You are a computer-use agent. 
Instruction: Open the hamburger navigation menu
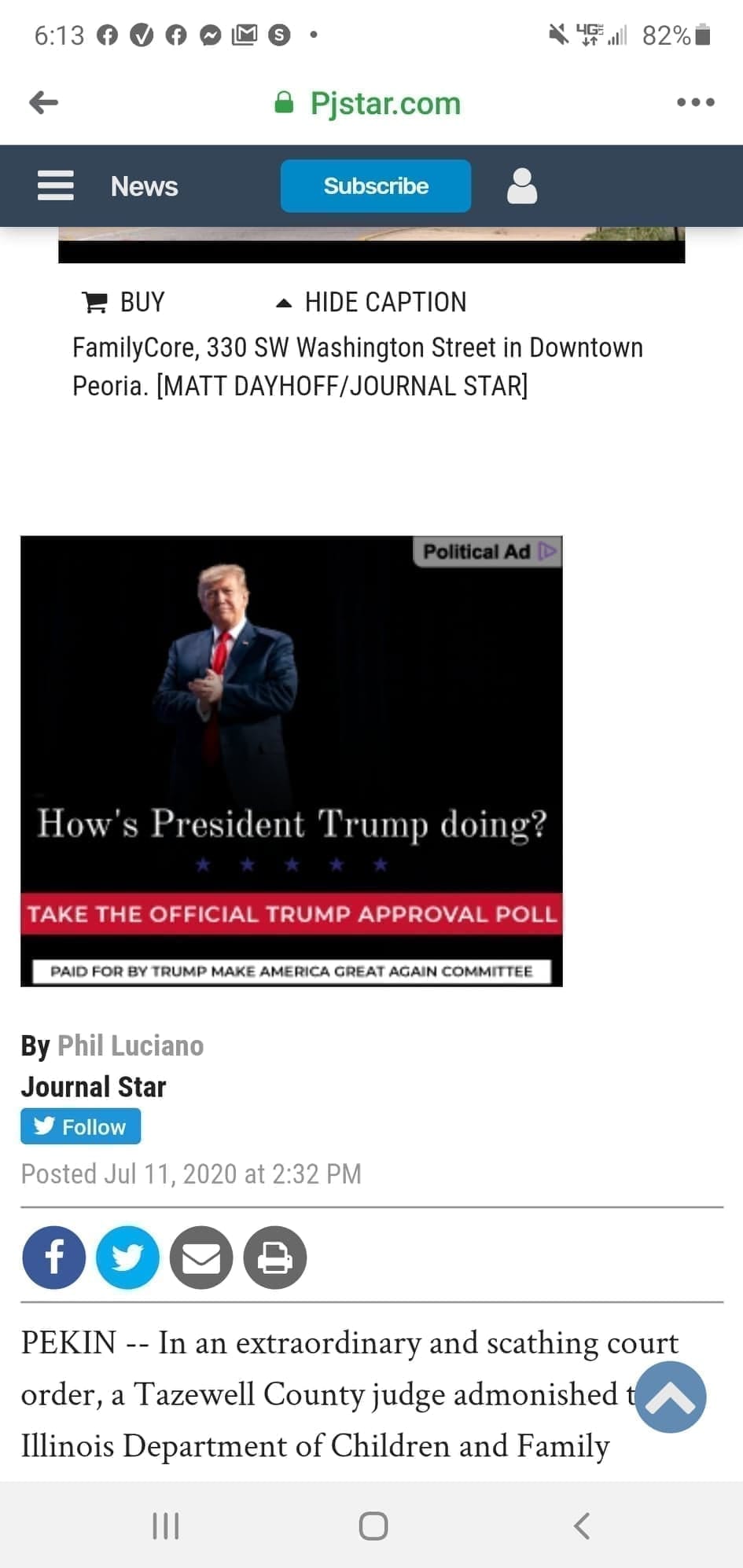click(56, 185)
